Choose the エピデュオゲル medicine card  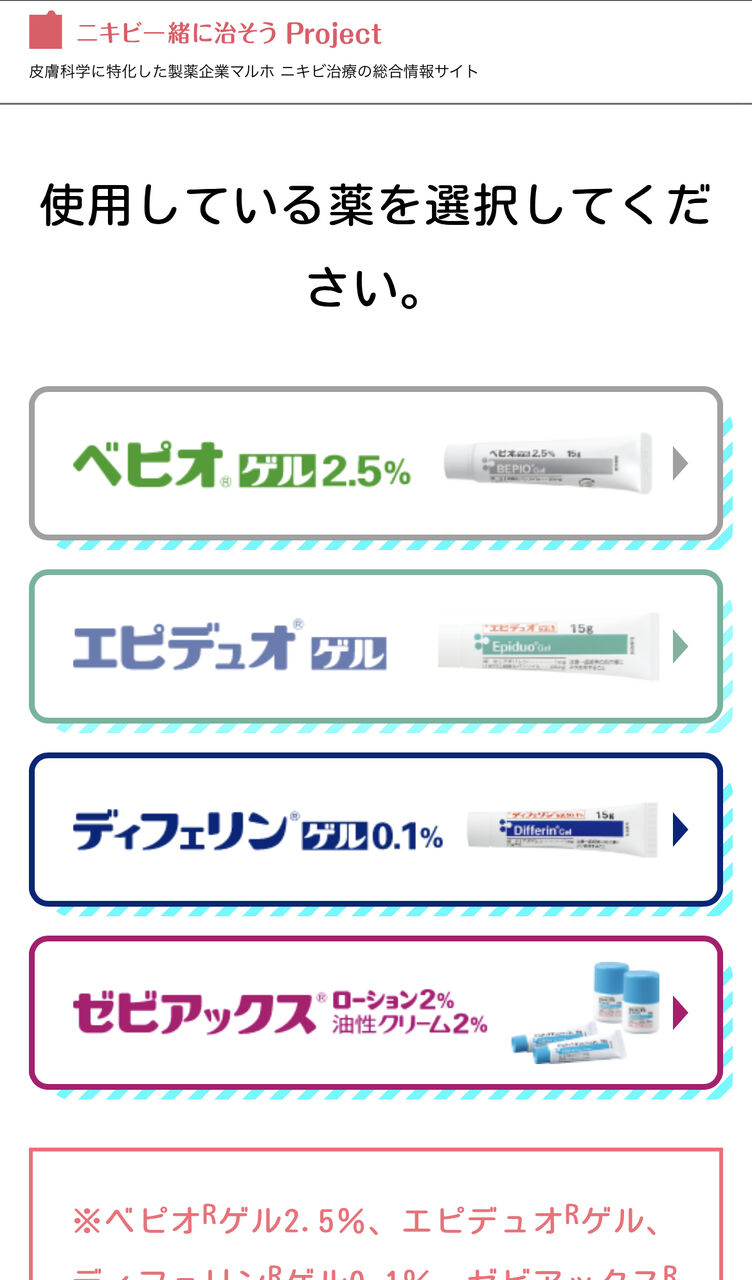coord(376,646)
